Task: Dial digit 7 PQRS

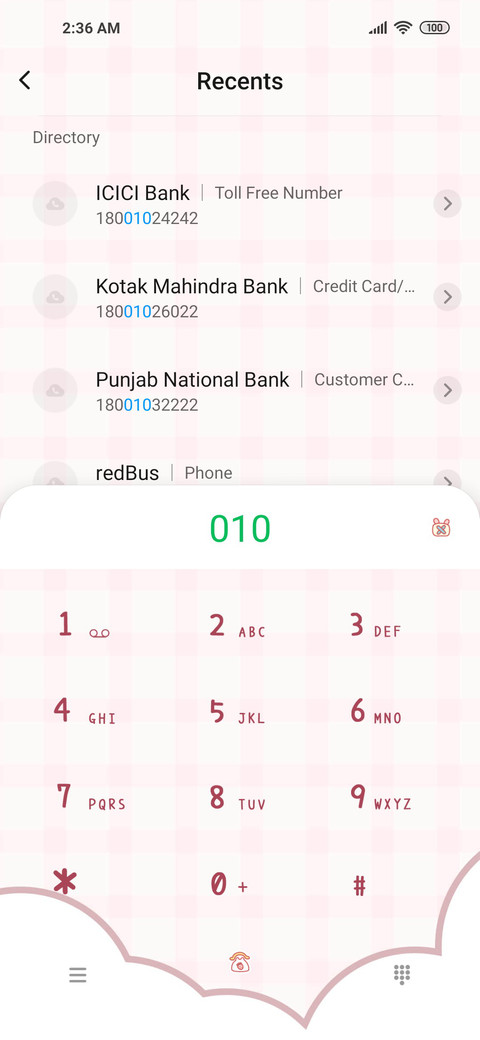Action: click(90, 797)
